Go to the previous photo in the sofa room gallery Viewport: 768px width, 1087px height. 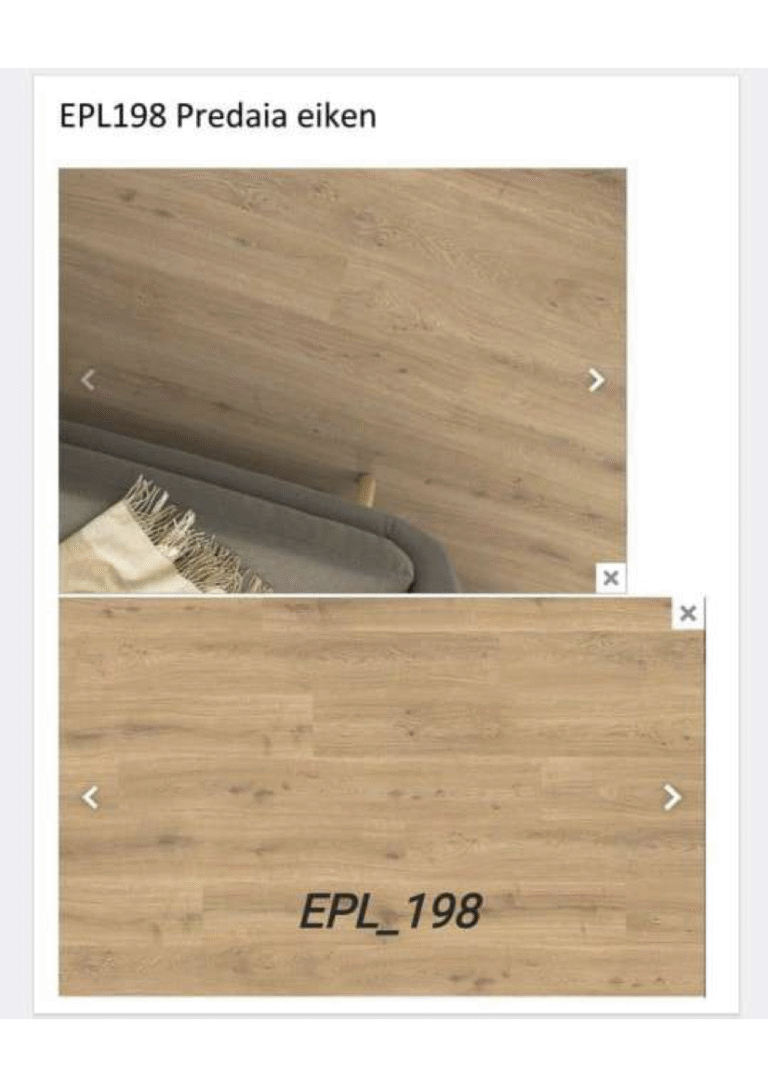coord(88,380)
